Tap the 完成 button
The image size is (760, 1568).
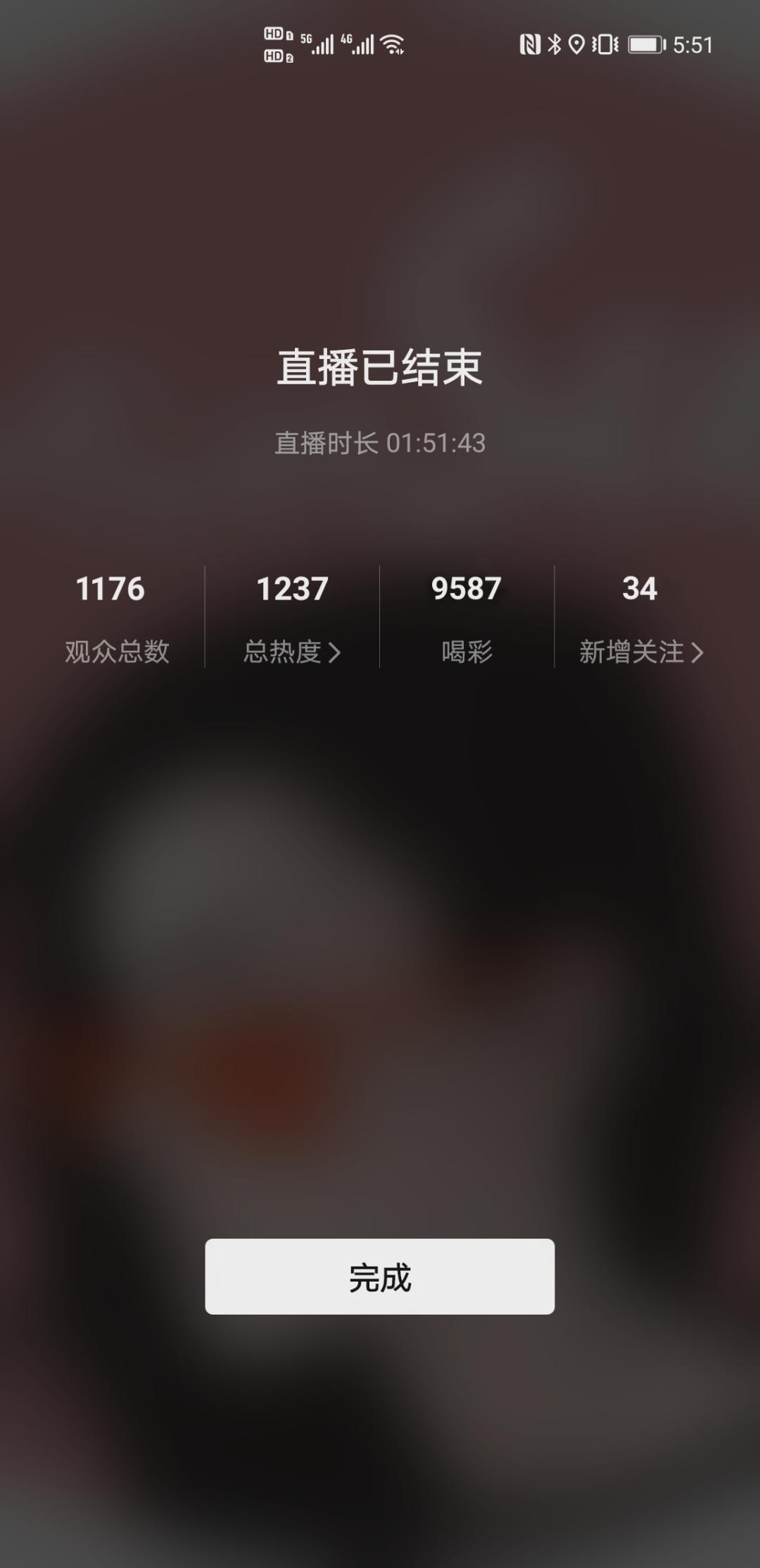[x=379, y=1276]
